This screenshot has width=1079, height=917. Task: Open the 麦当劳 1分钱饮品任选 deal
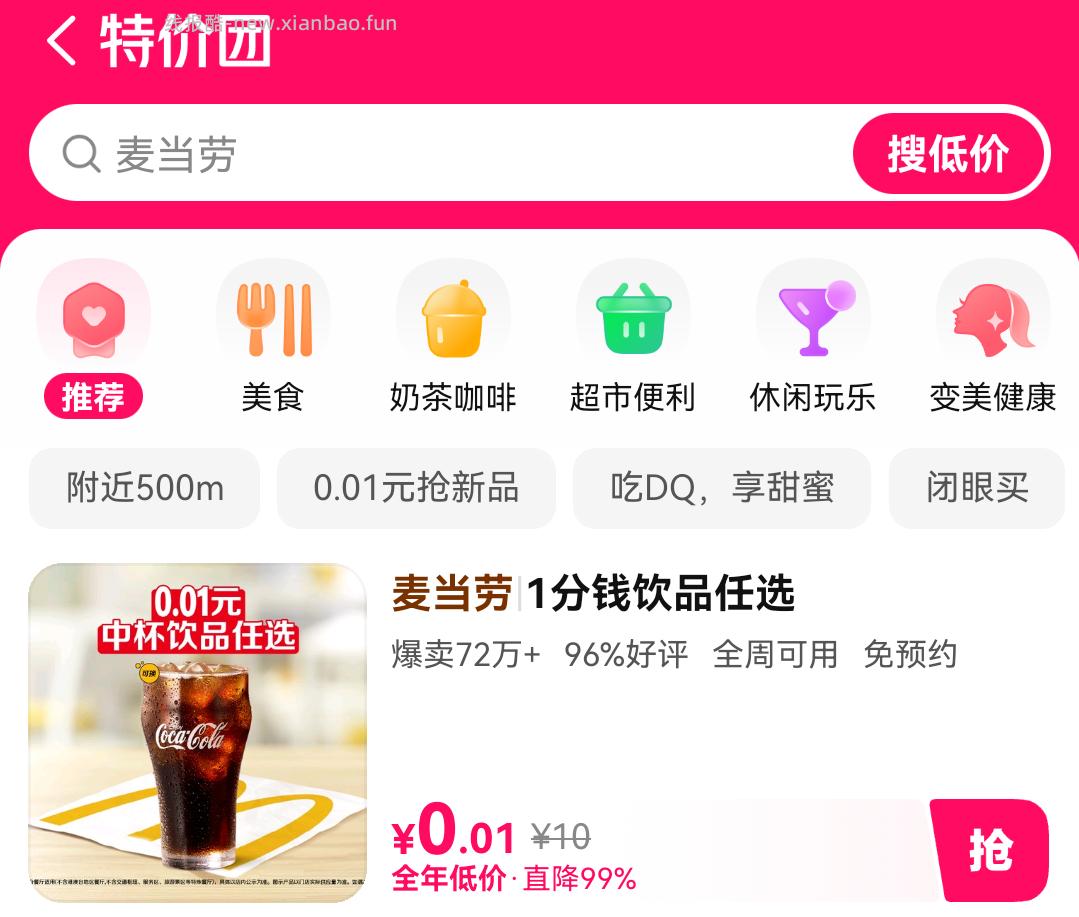[x=592, y=594]
